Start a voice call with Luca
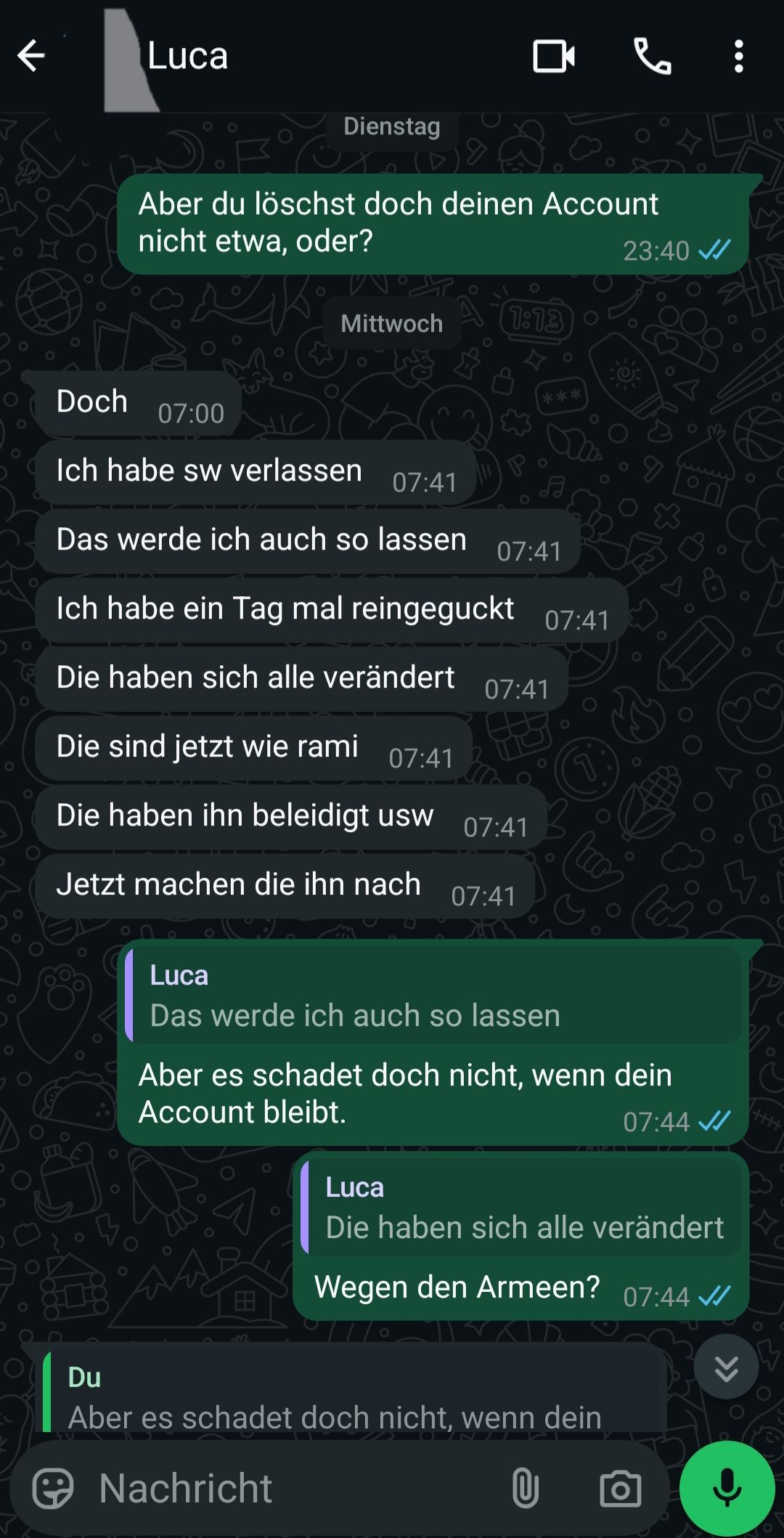Viewport: 784px width, 1538px height. pos(652,56)
